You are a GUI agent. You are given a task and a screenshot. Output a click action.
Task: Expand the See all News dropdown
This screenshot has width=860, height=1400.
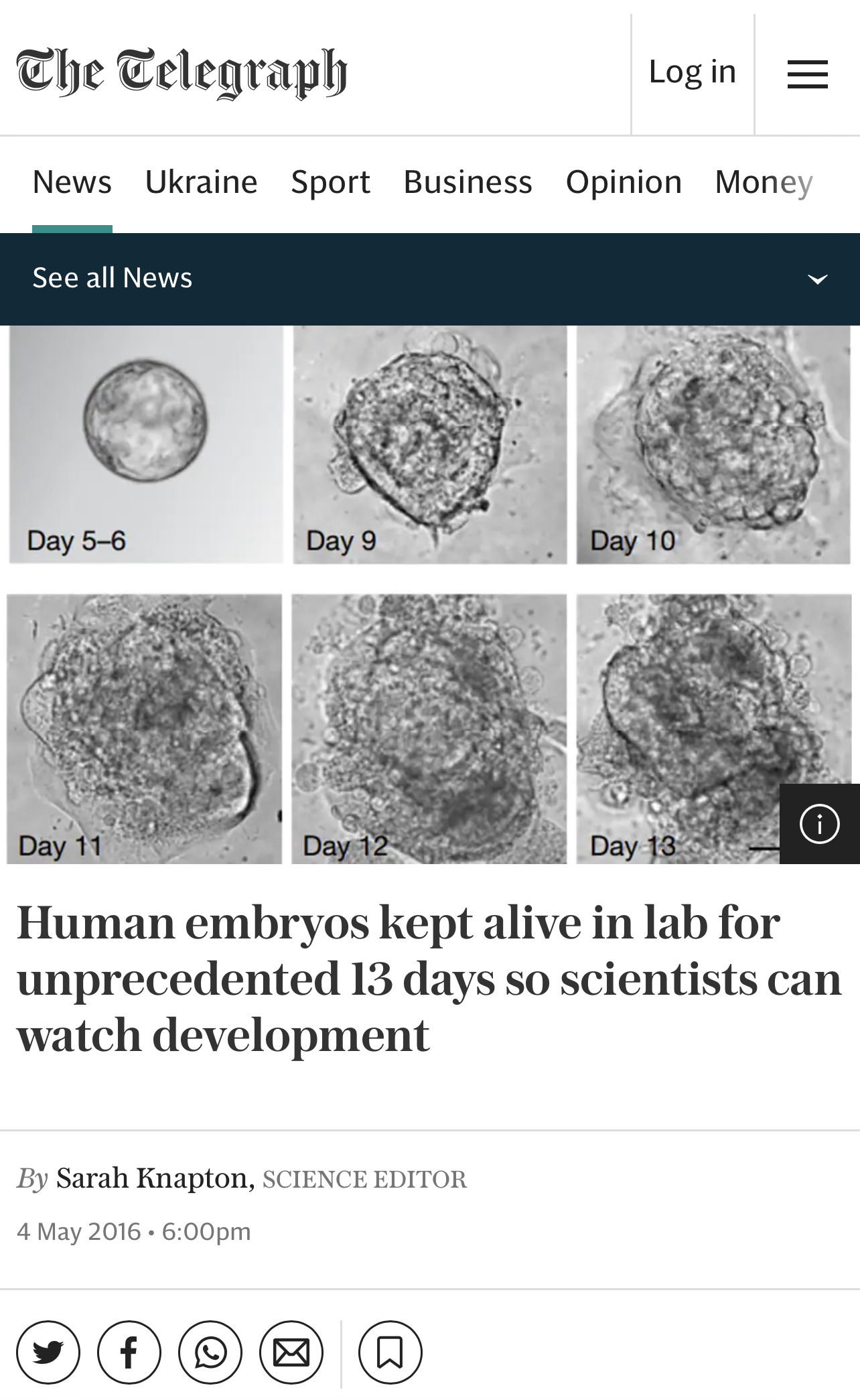point(817,279)
